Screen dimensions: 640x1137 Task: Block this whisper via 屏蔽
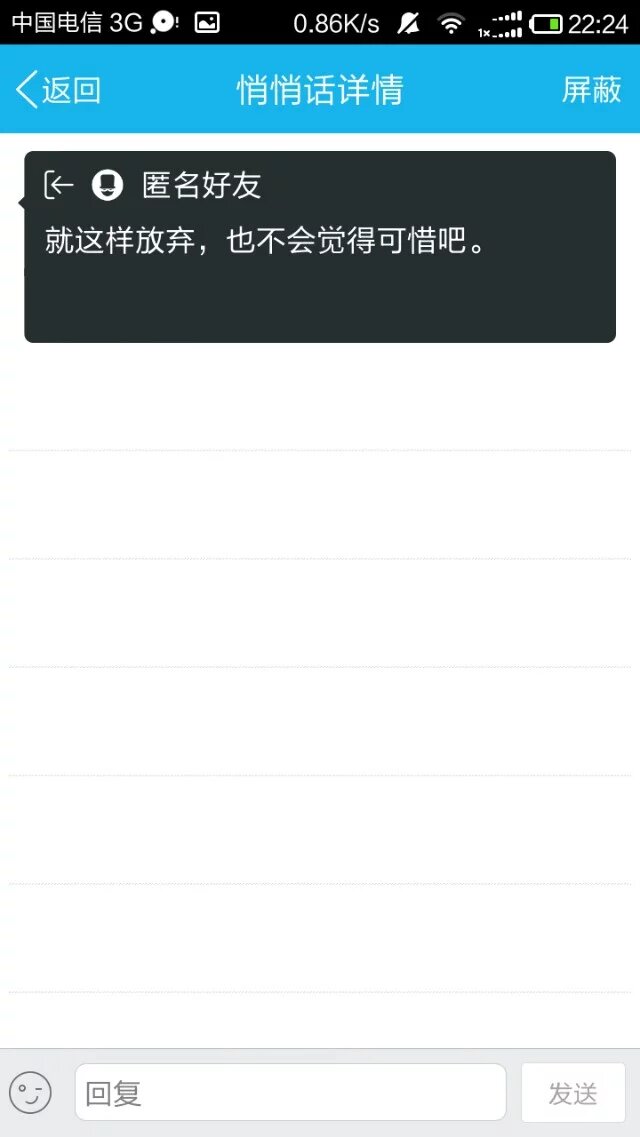coord(591,90)
